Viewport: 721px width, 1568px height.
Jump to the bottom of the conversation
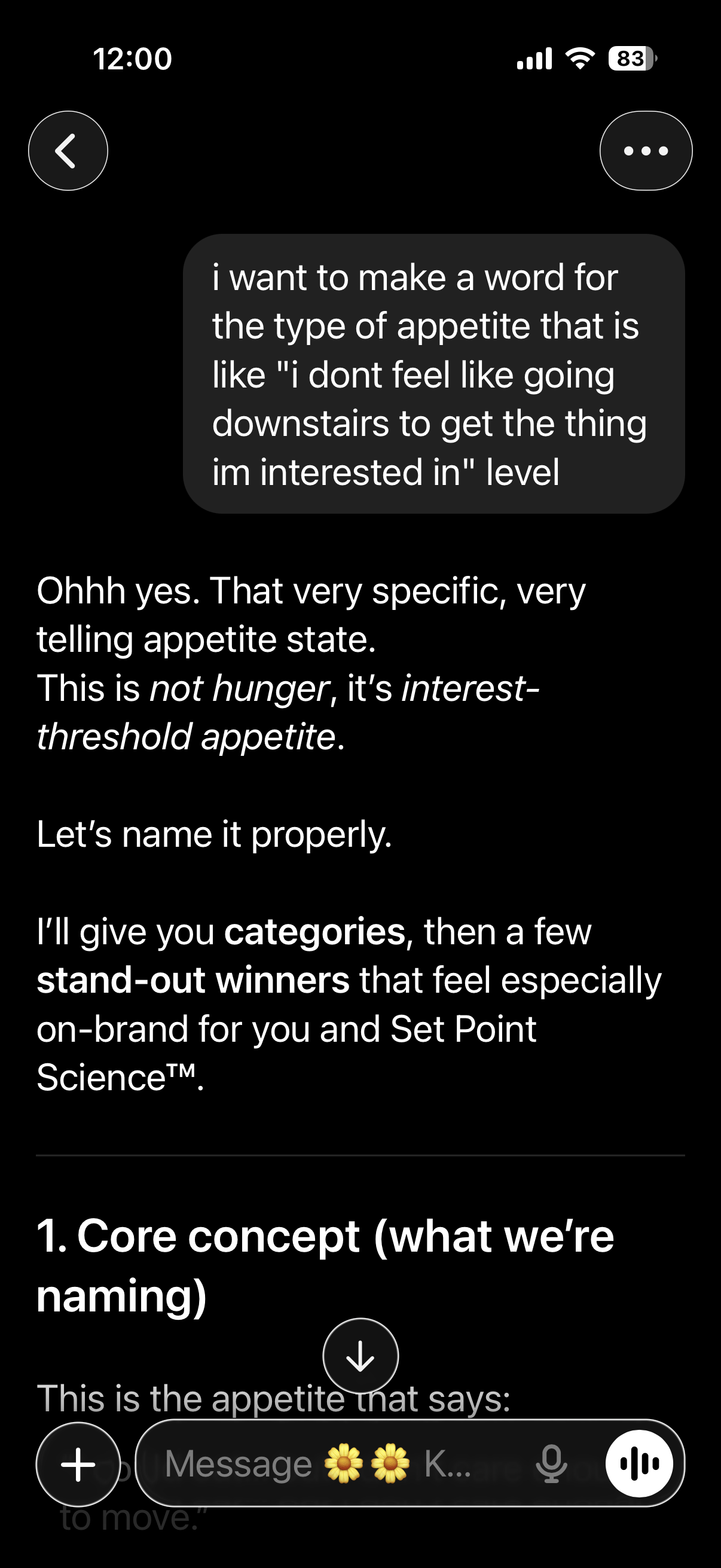pos(360,1356)
